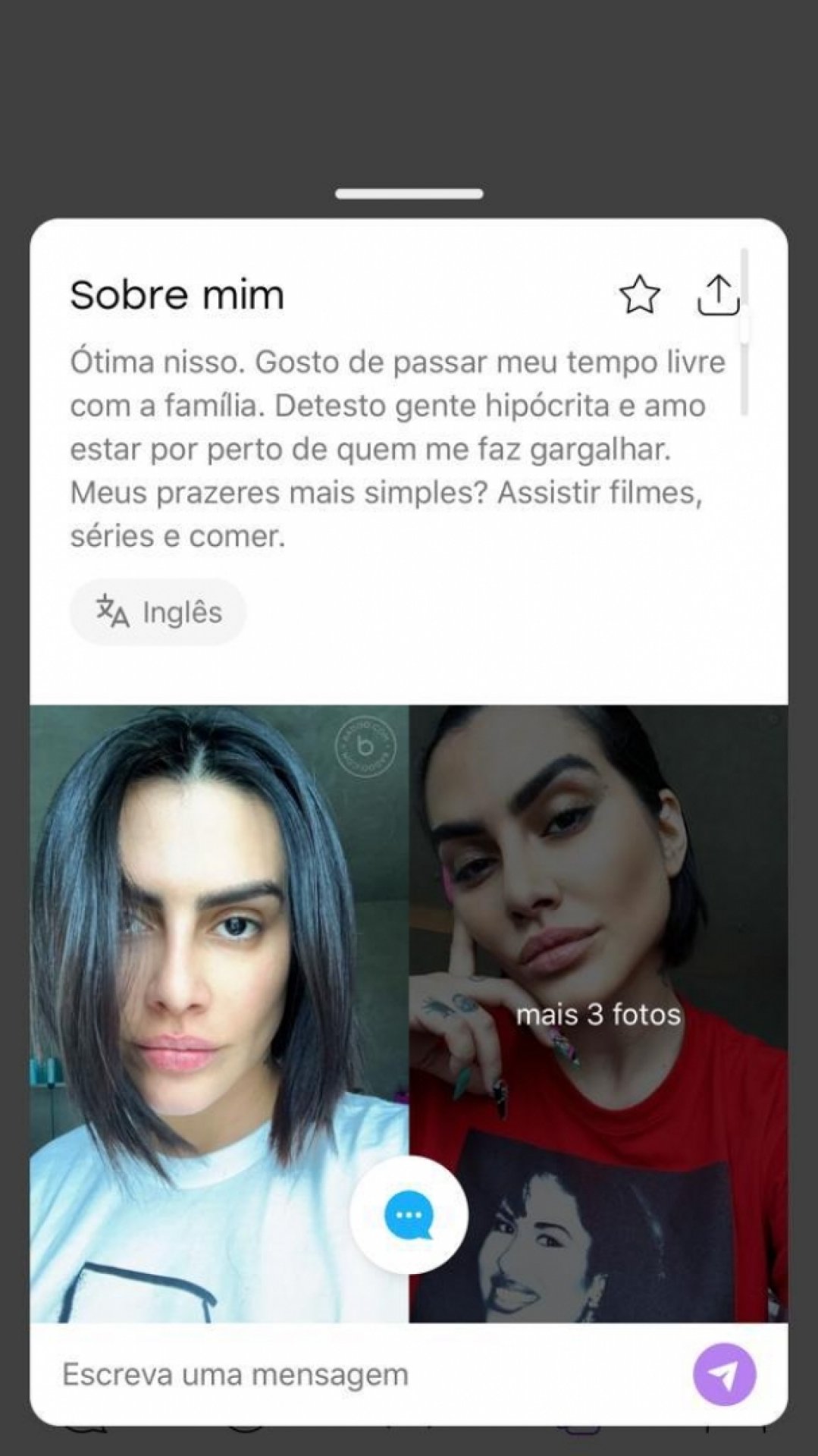
Task: Share this profile
Action: 717,295
